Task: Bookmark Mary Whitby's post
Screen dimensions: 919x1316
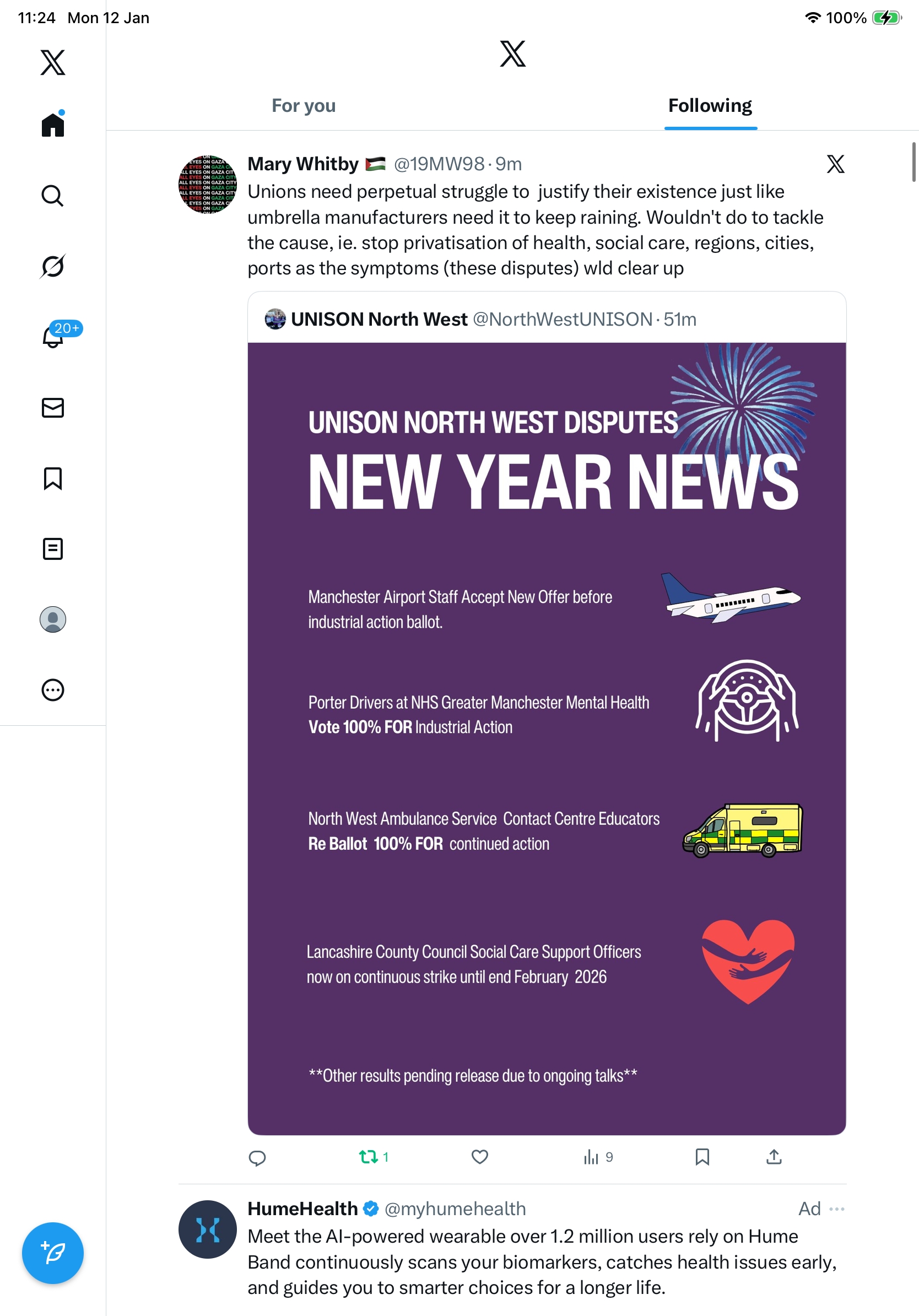Action: click(x=702, y=1157)
